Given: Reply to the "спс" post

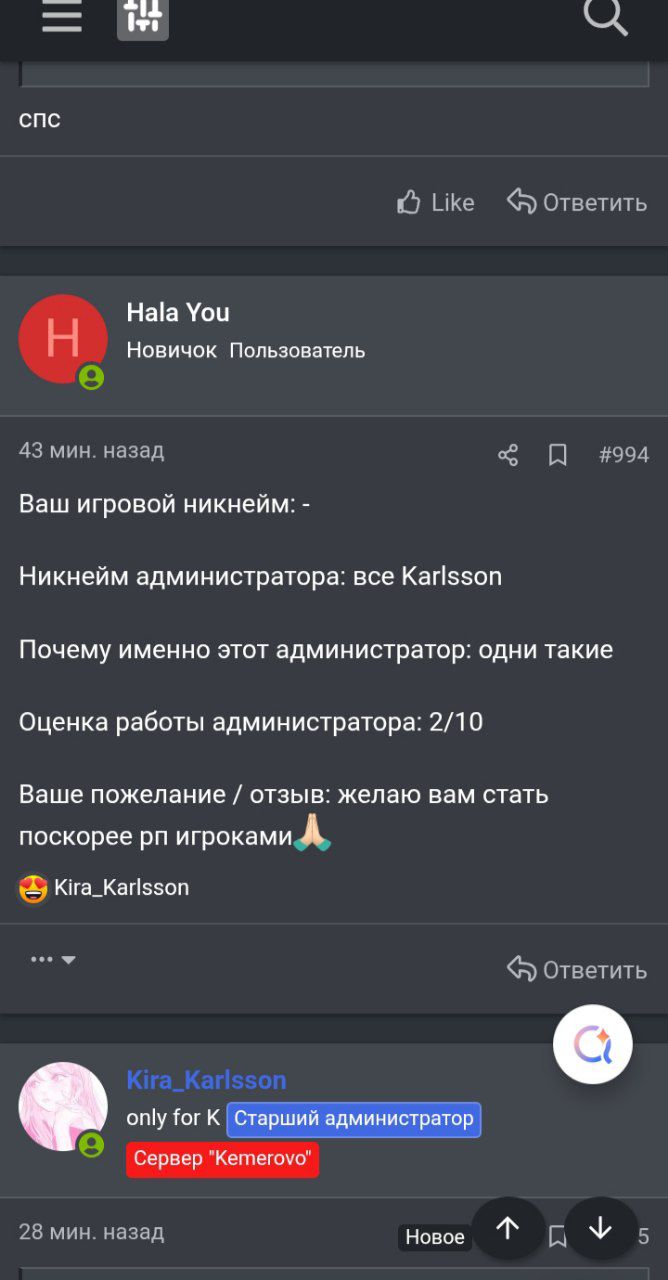Looking at the screenshot, I should click(x=577, y=203).
